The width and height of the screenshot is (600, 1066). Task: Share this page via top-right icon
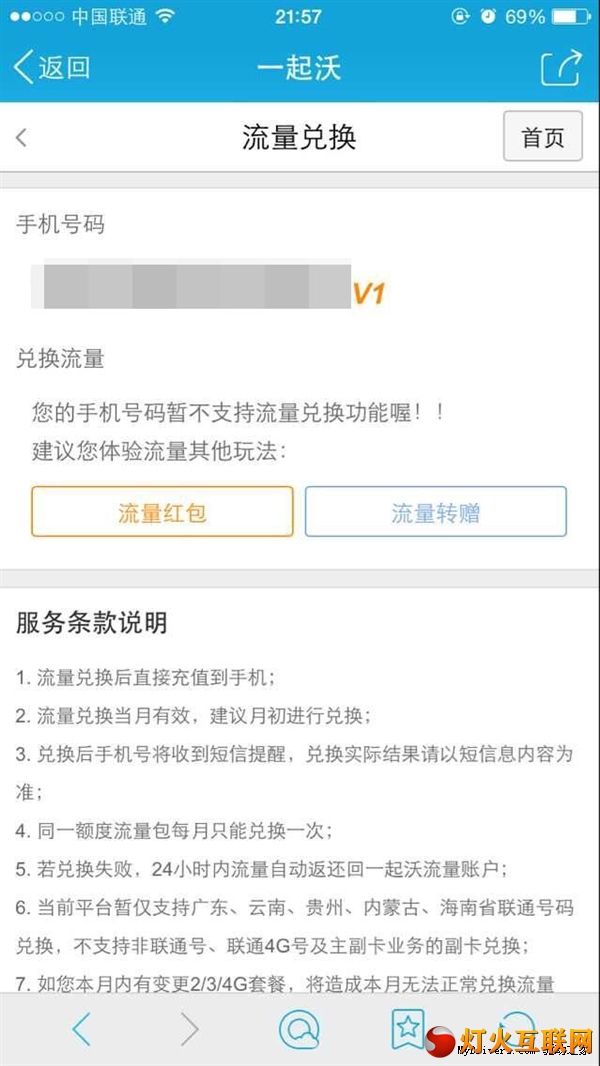click(x=560, y=67)
